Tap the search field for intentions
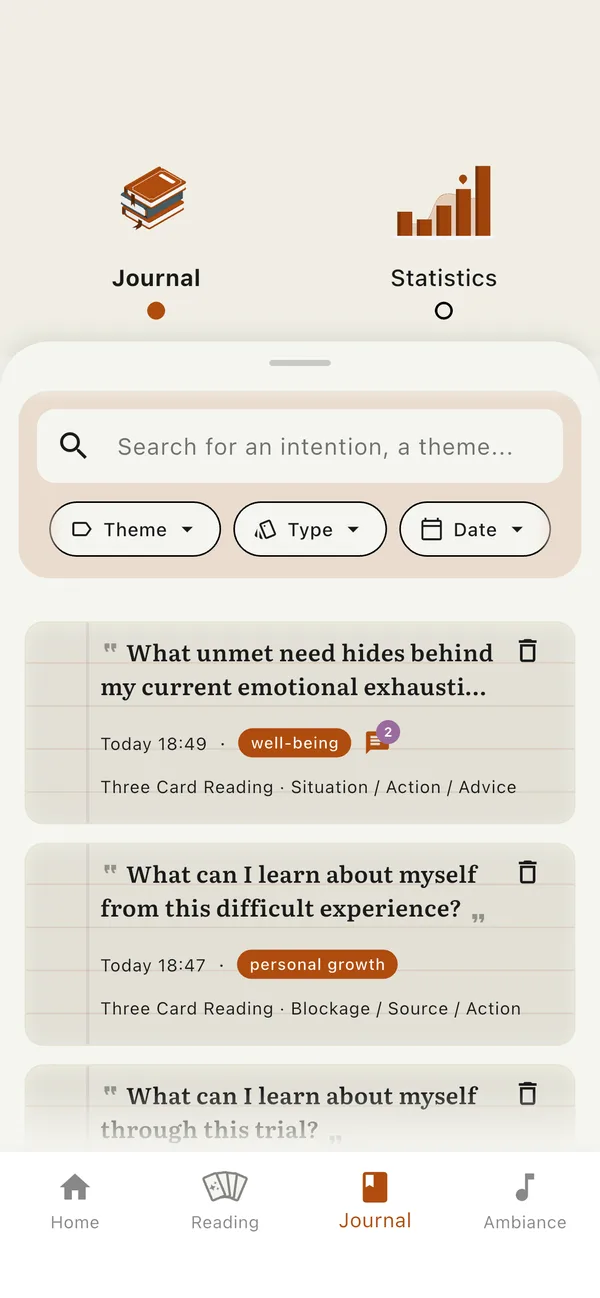Viewport: 600px width, 1298px height. [314, 446]
